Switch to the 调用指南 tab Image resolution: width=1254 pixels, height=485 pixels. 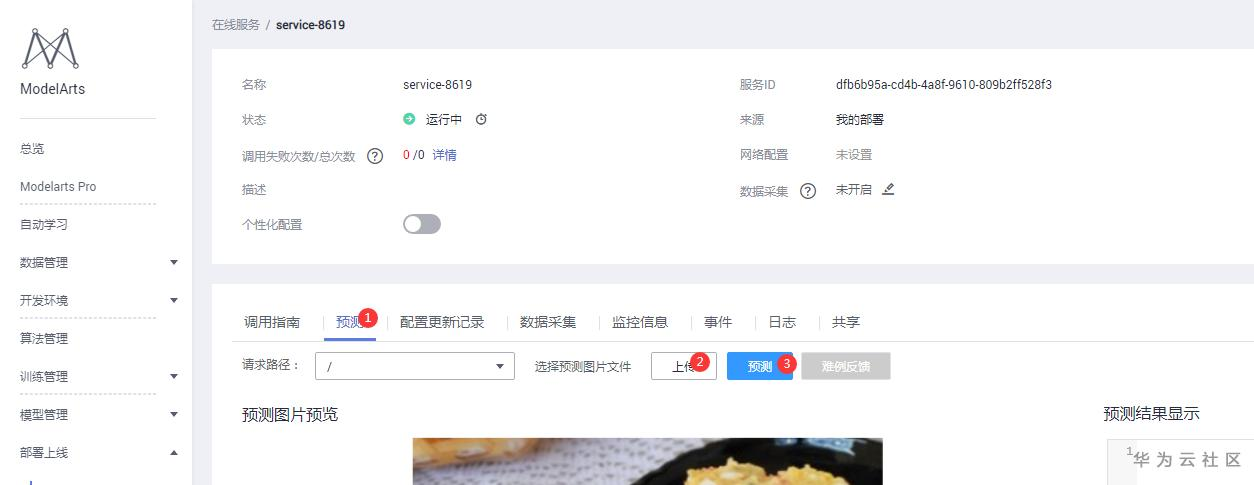click(272, 322)
